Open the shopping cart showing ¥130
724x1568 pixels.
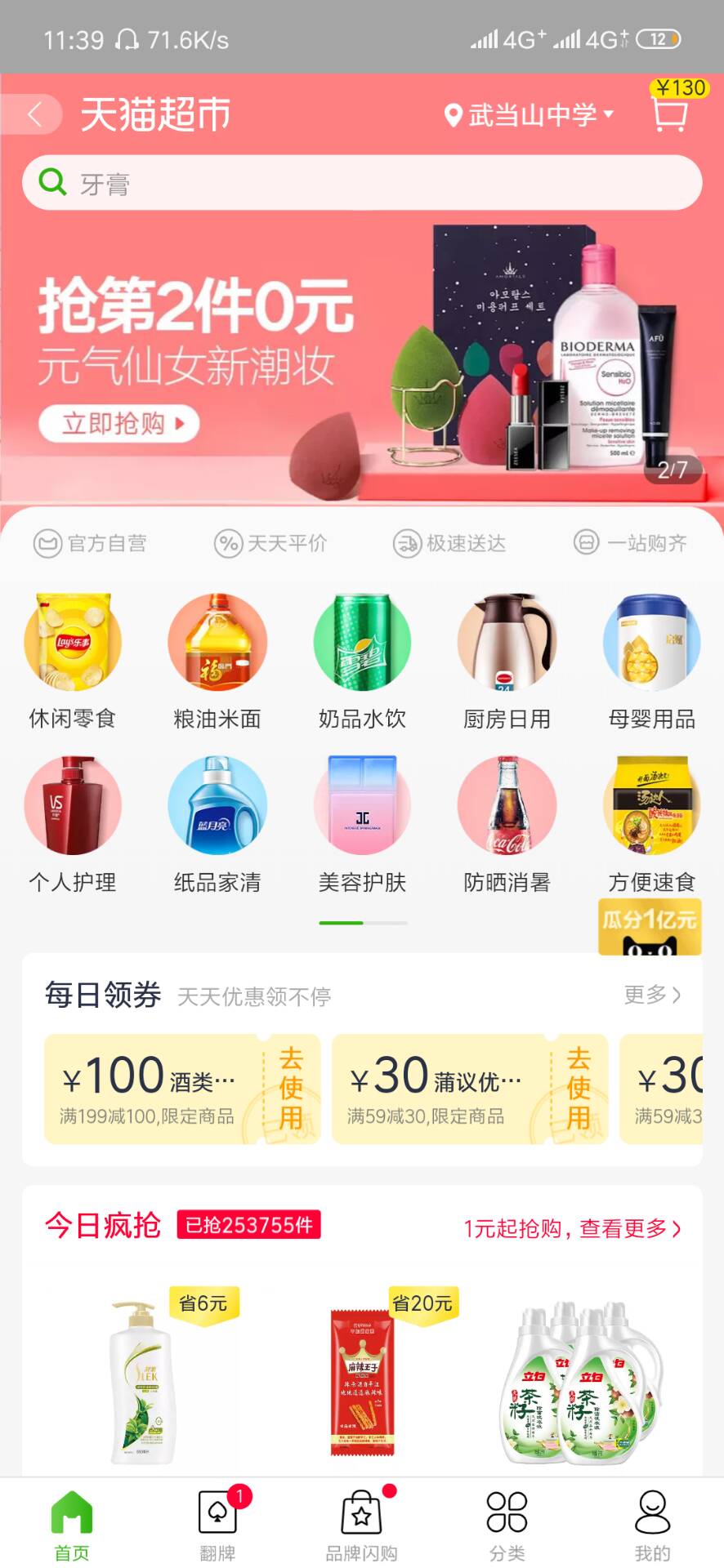pos(670,114)
